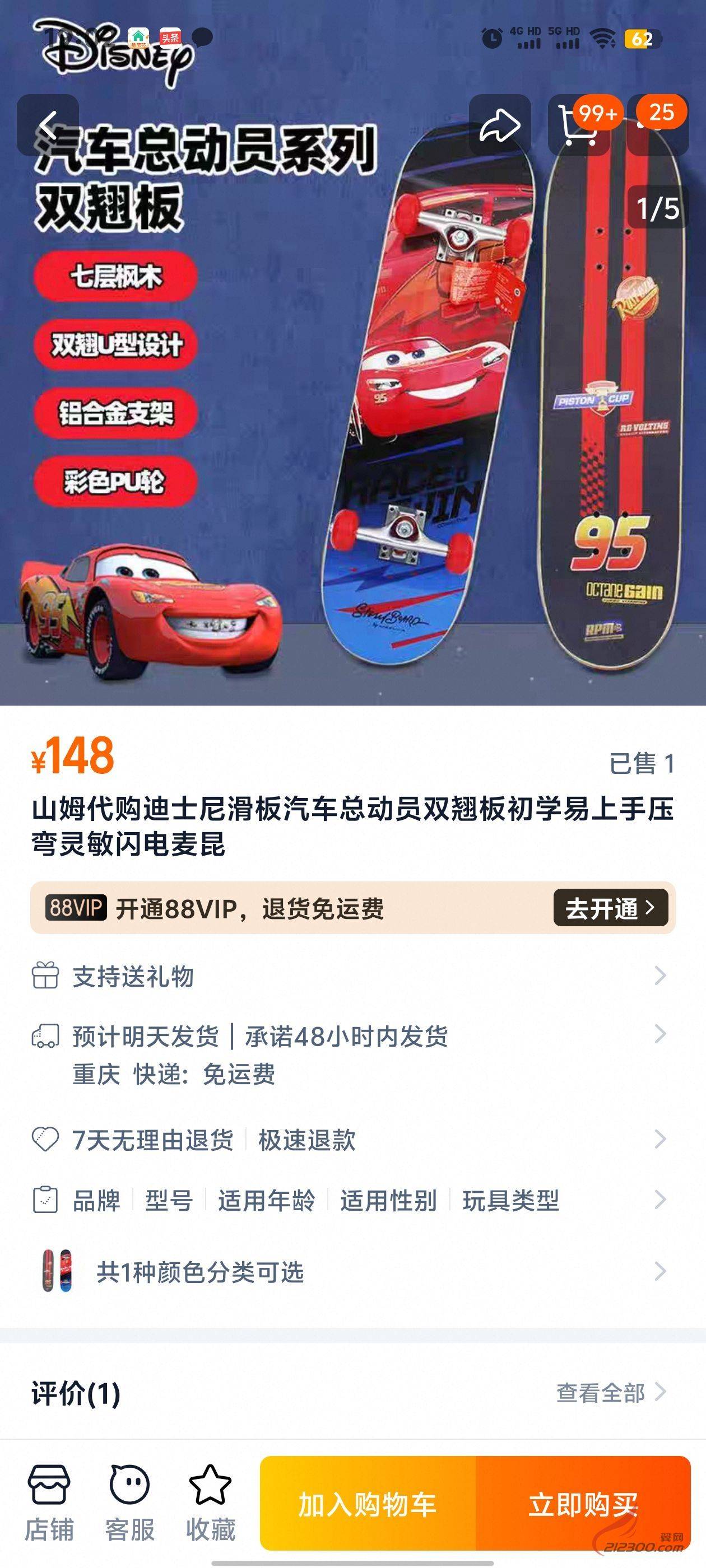Viewport: 706px width, 1568px height.
Task: Tap 去开通 to activate 88VIP
Action: click(610, 908)
